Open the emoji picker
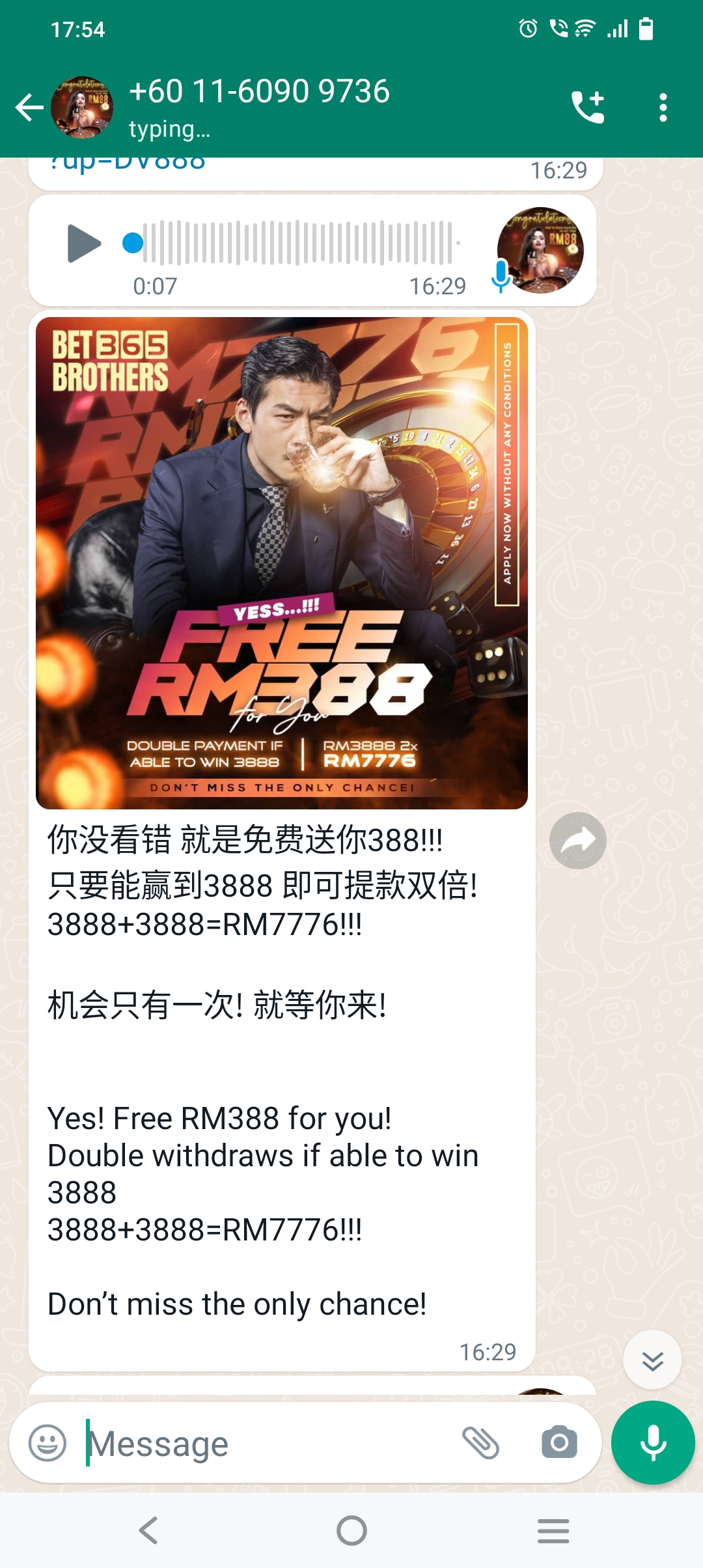The height and width of the screenshot is (1568, 703). tap(48, 1443)
